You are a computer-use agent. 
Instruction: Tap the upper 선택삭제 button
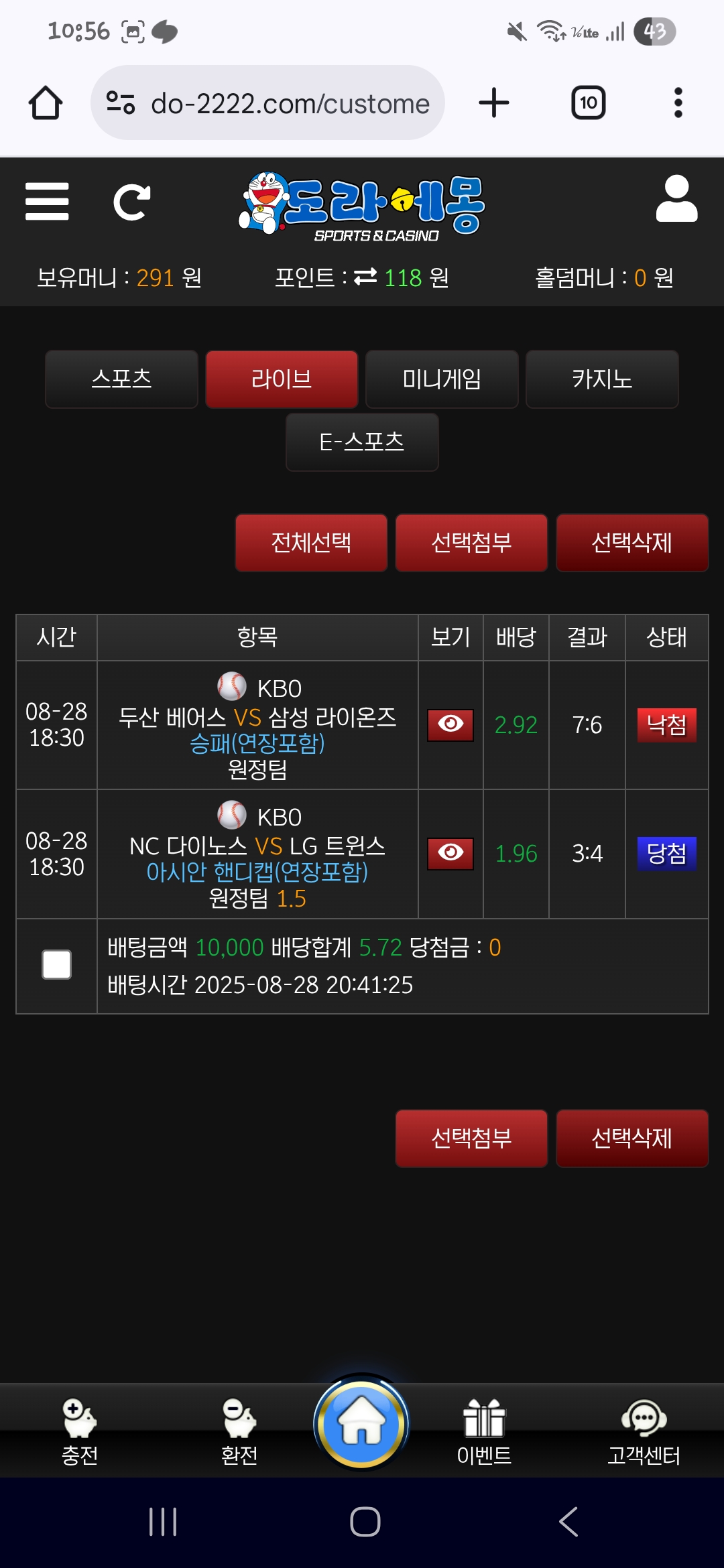[x=631, y=543]
